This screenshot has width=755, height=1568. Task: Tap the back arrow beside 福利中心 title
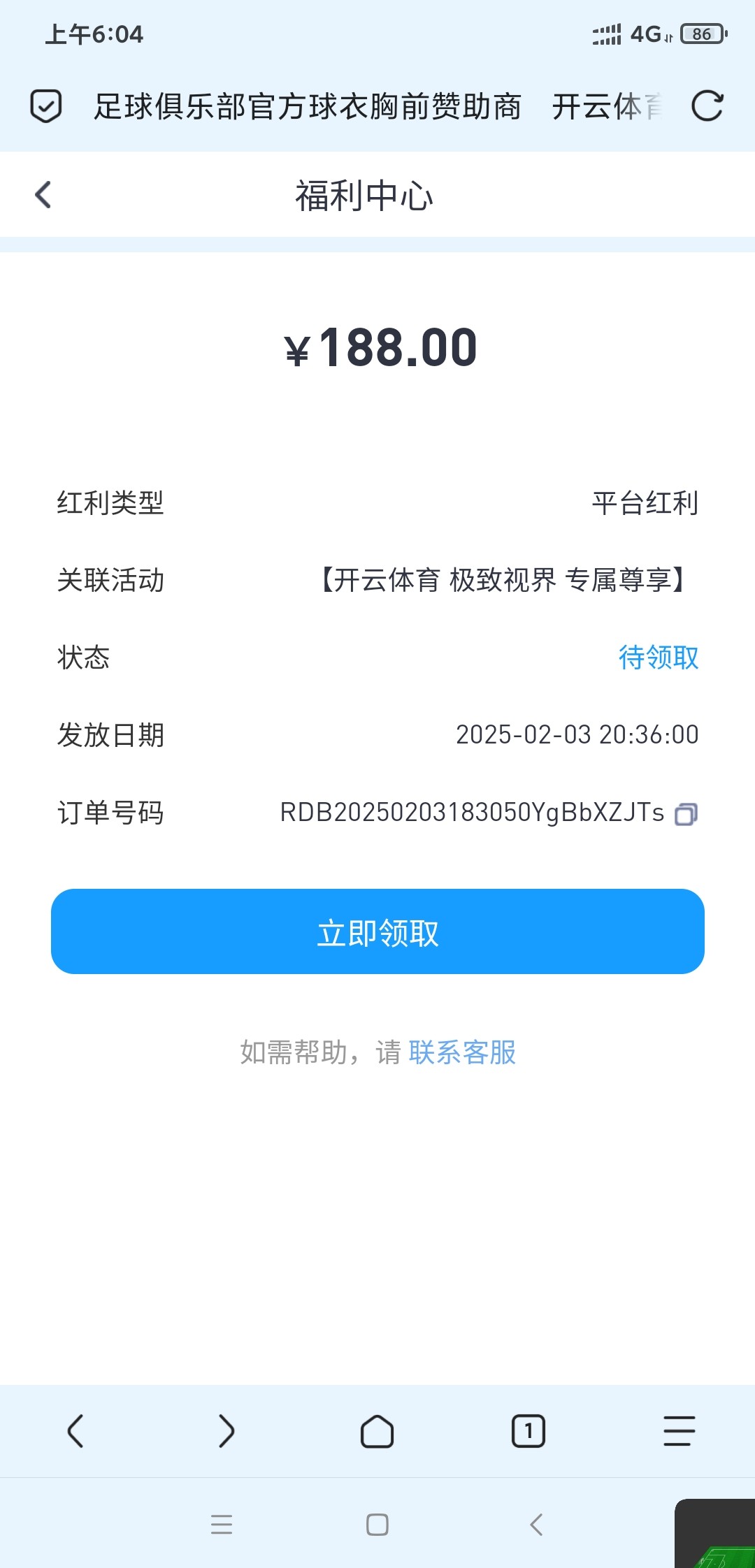tap(43, 194)
